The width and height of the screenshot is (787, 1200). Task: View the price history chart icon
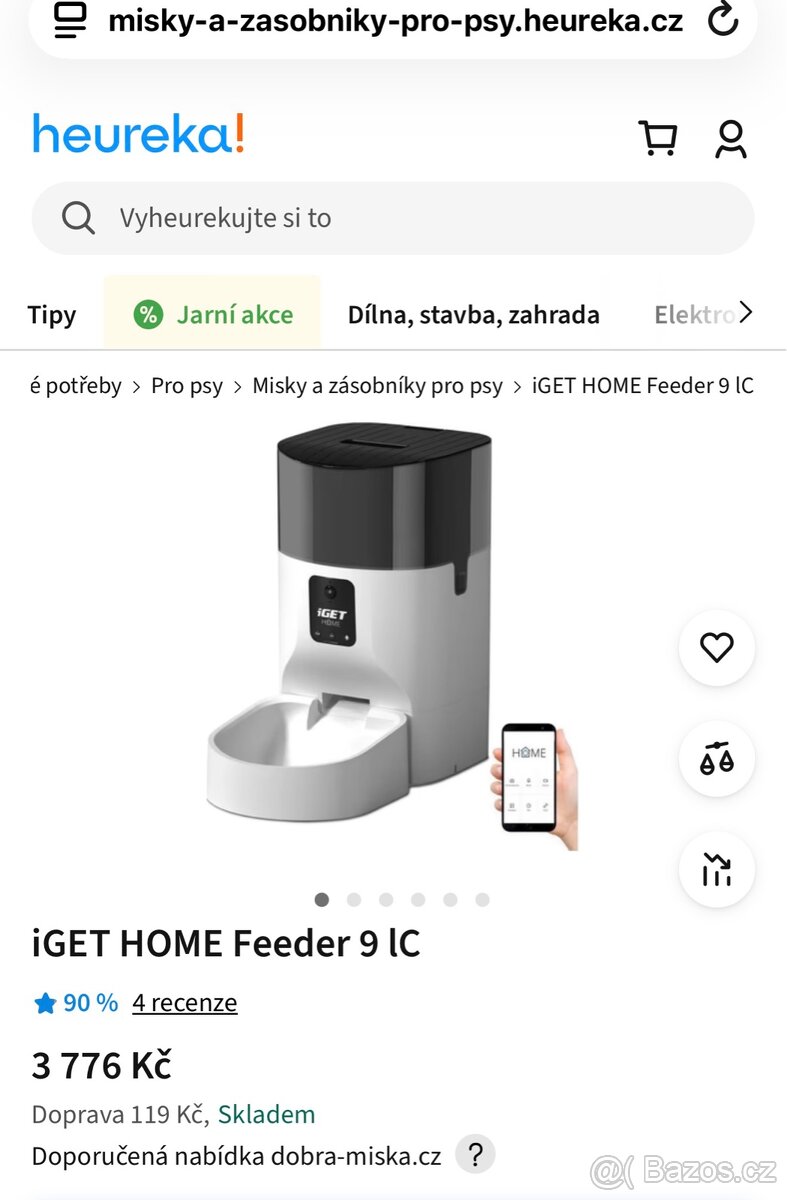[x=716, y=871]
